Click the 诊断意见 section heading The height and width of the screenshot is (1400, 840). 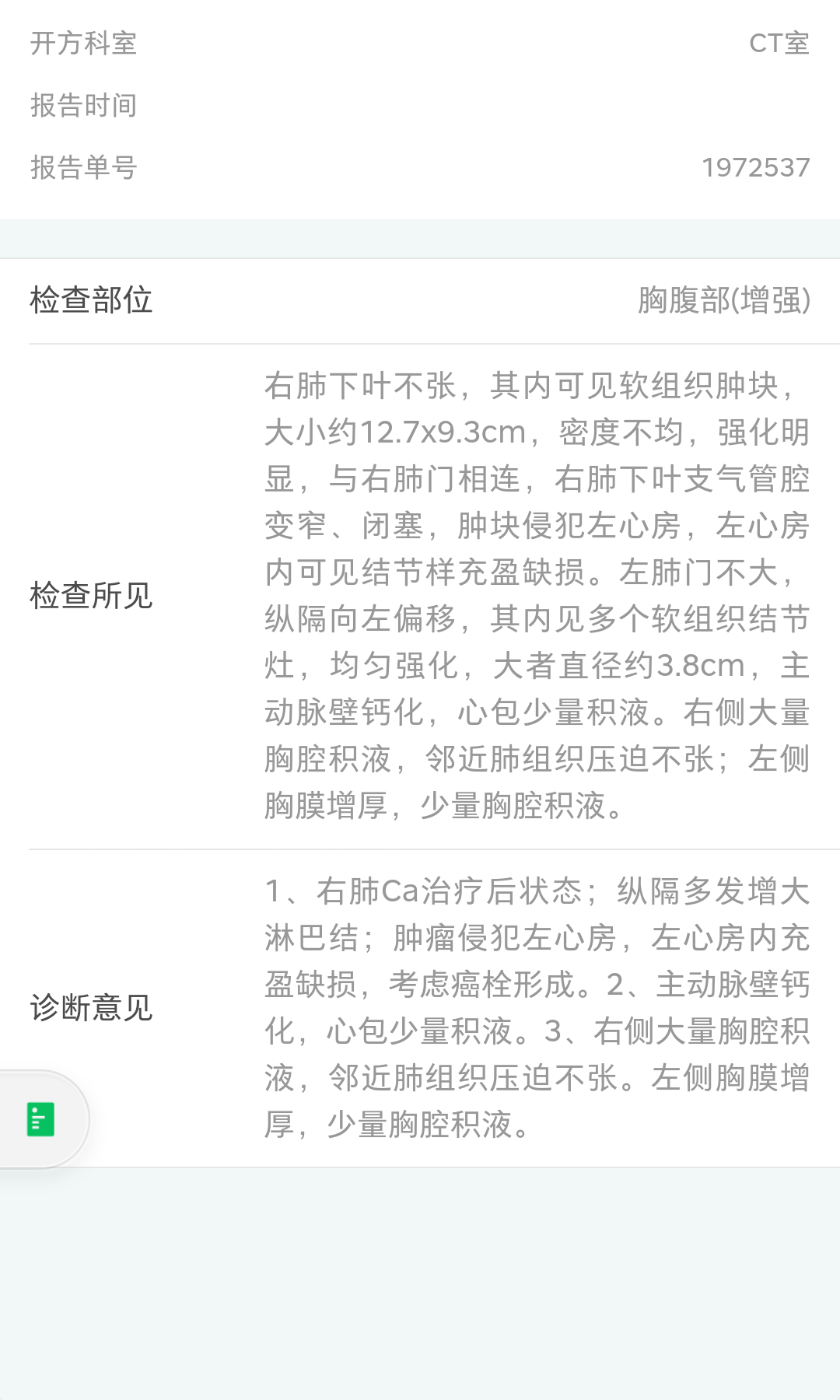pyautogui.click(x=91, y=1007)
